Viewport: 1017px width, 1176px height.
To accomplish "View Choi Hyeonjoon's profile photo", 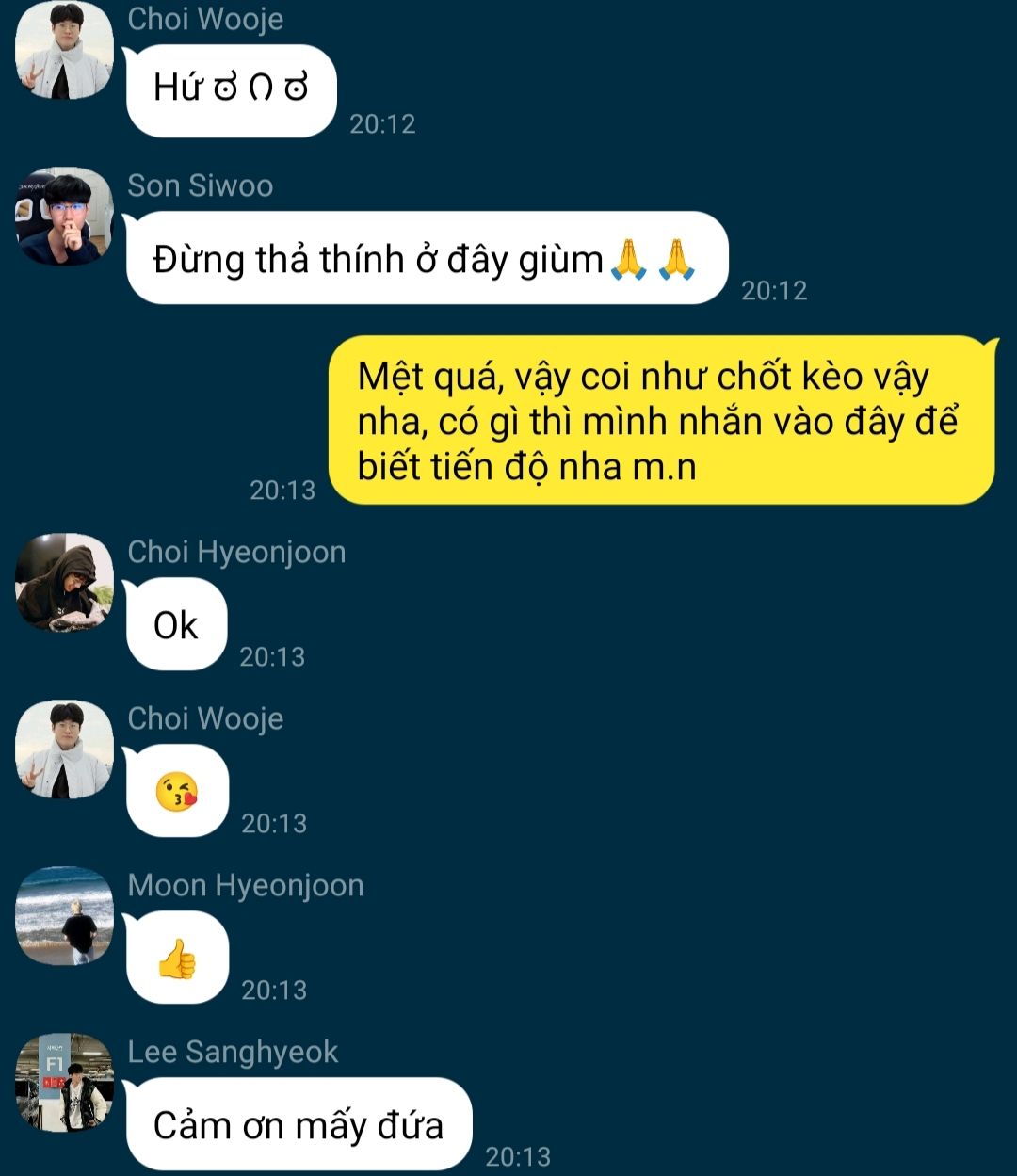I will tap(64, 582).
